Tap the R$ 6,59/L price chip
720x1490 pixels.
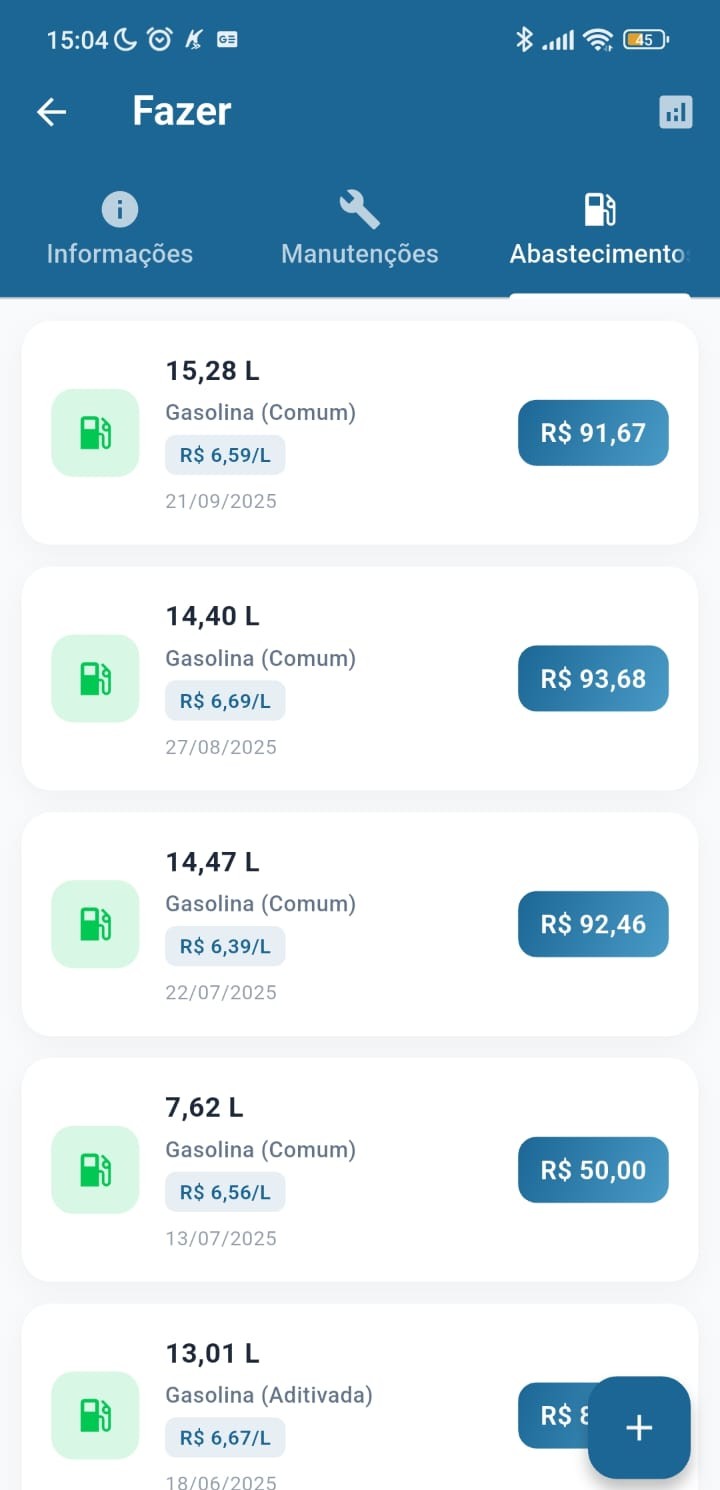click(225, 454)
